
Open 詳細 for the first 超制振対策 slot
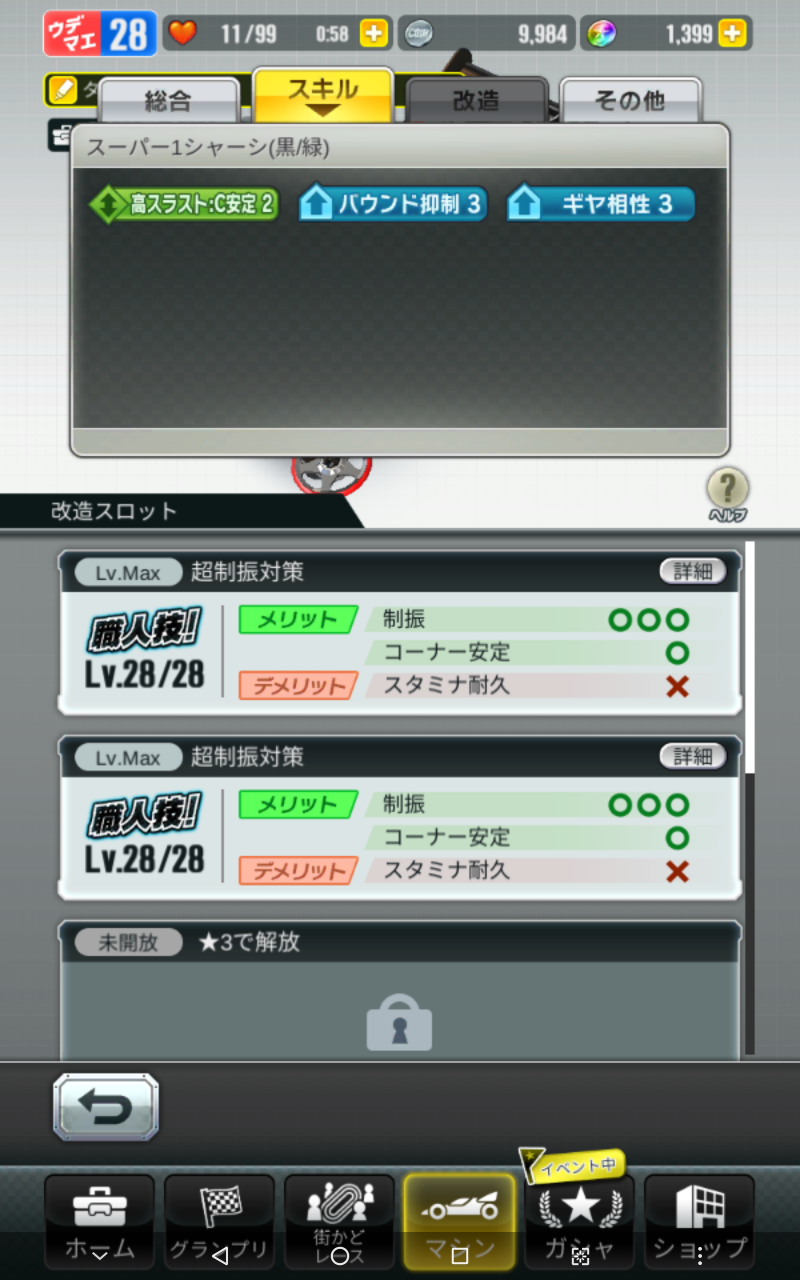click(x=693, y=571)
